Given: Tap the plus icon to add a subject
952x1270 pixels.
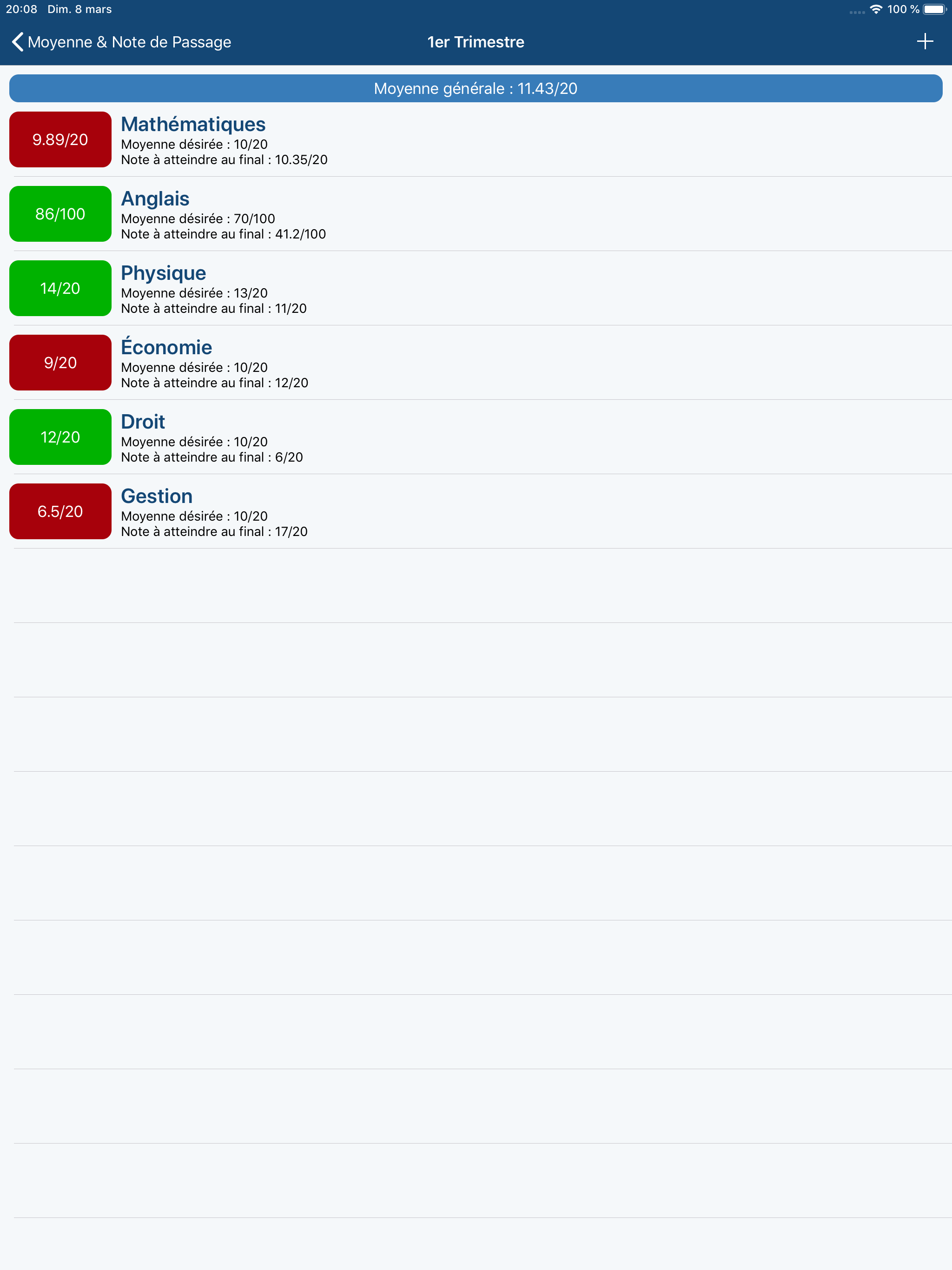Looking at the screenshot, I should (x=926, y=41).
